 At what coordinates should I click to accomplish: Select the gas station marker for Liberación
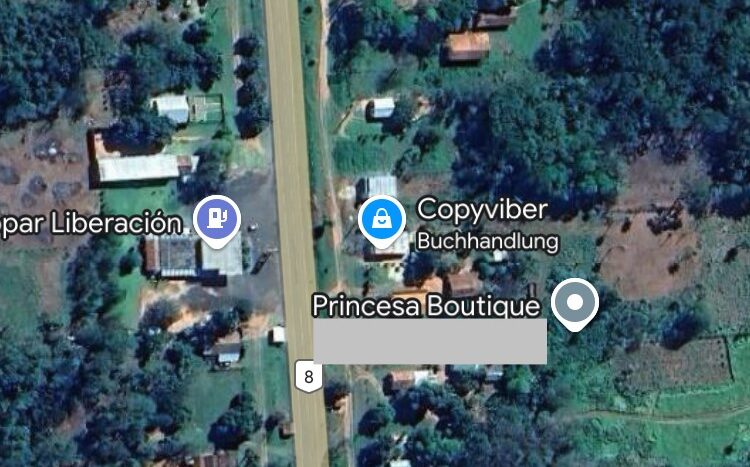pos(217,219)
